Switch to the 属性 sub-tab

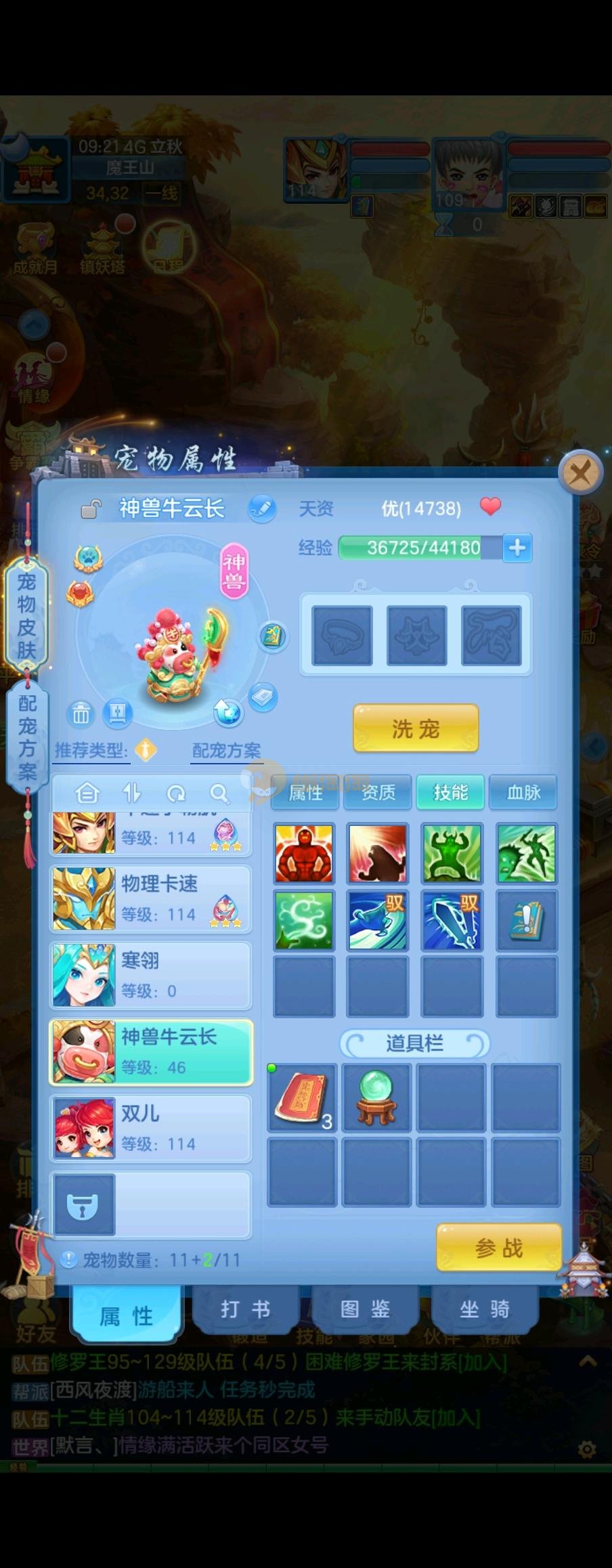pyautogui.click(x=306, y=792)
